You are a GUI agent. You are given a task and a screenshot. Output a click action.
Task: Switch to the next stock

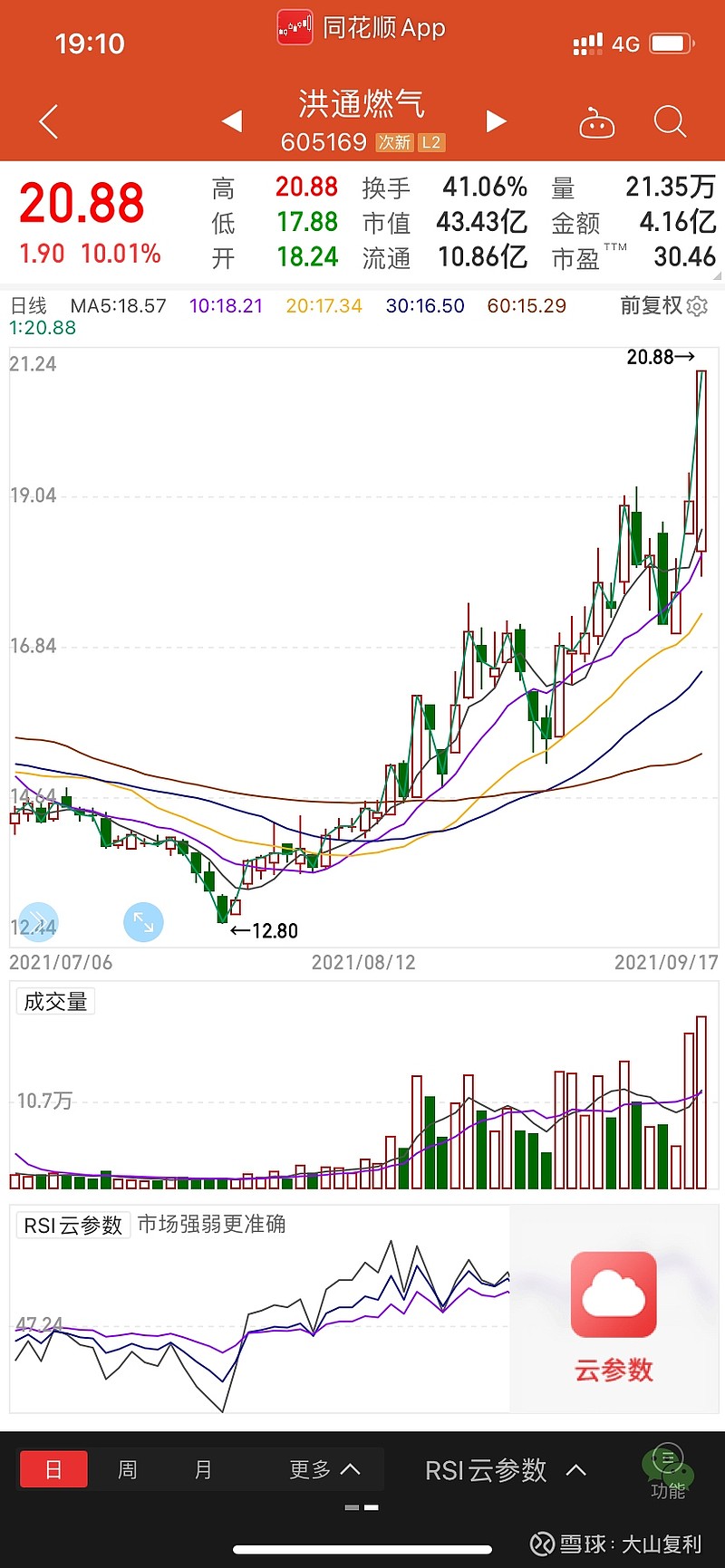(496, 121)
